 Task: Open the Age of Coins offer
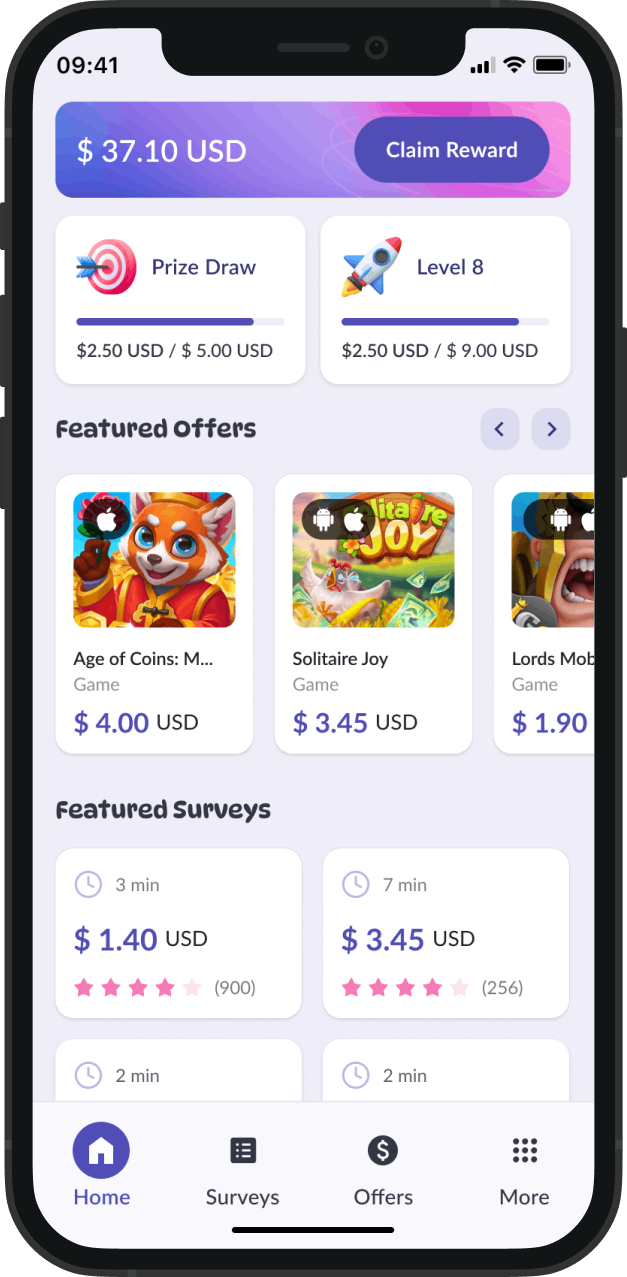point(154,613)
